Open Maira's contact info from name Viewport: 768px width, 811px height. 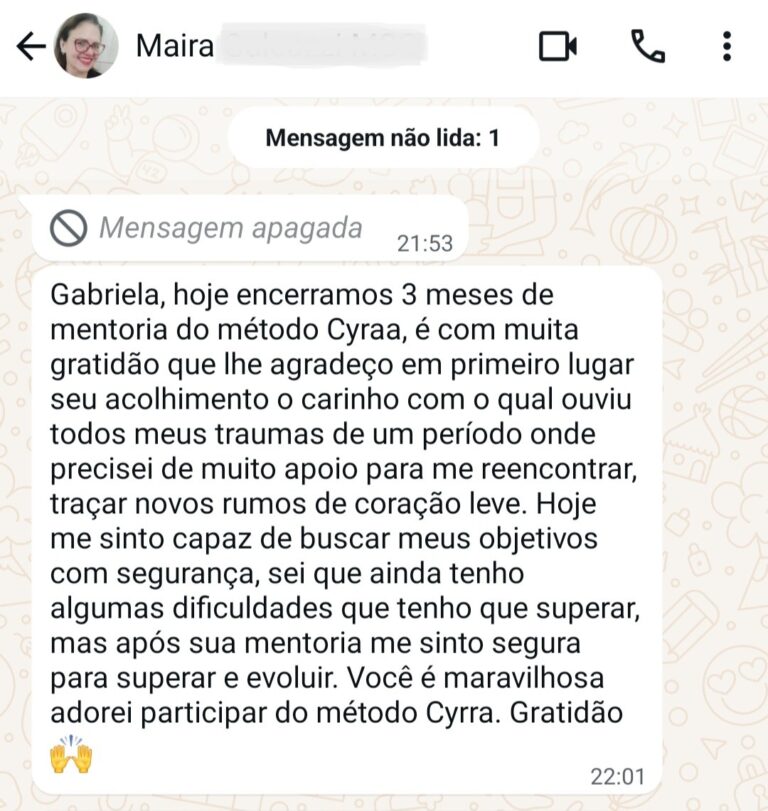click(x=175, y=46)
